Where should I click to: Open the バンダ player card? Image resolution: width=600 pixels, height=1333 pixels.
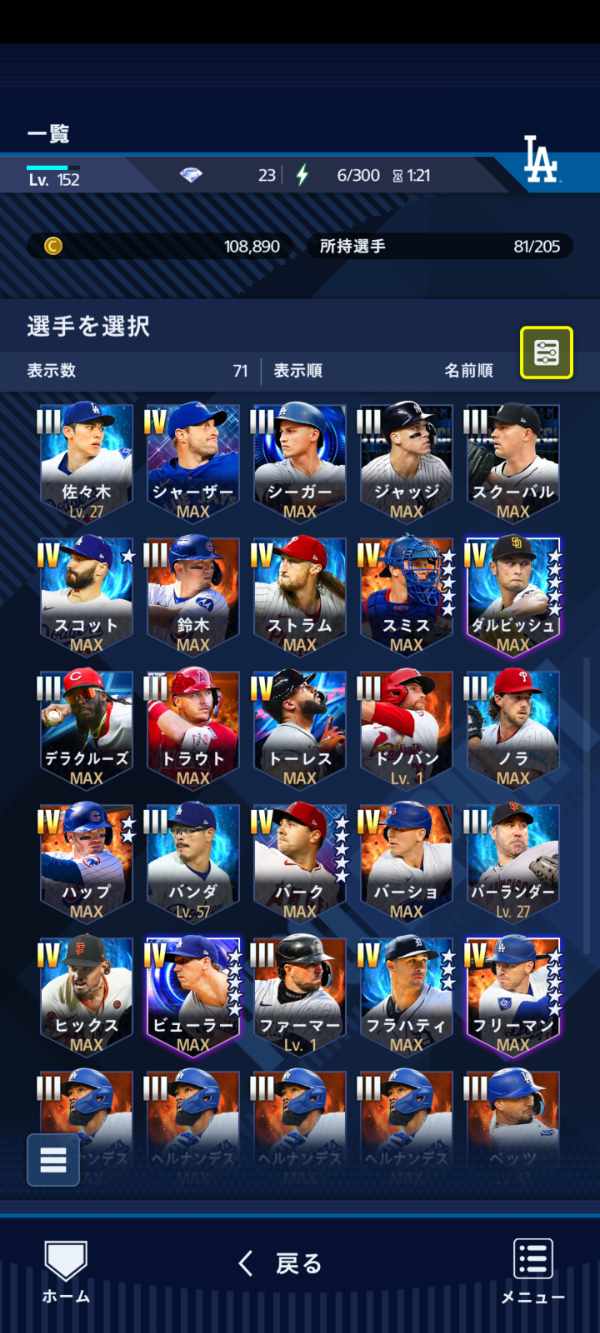193,860
